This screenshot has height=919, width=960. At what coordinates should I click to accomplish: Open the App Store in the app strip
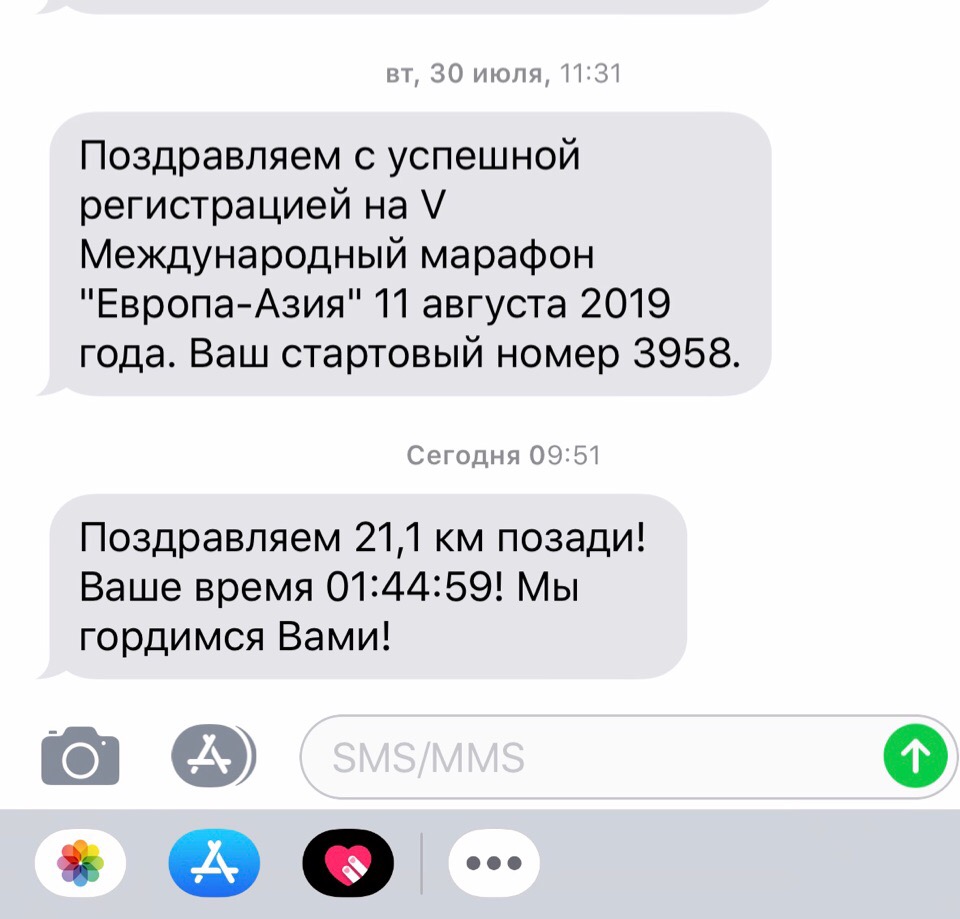pos(214,863)
